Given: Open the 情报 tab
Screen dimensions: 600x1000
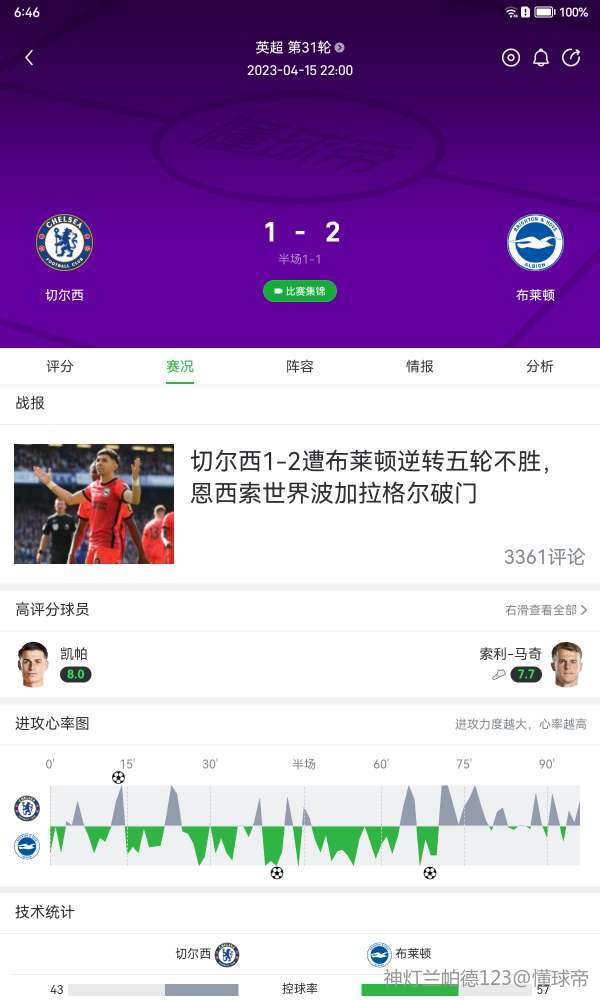Looking at the screenshot, I should coord(420,366).
